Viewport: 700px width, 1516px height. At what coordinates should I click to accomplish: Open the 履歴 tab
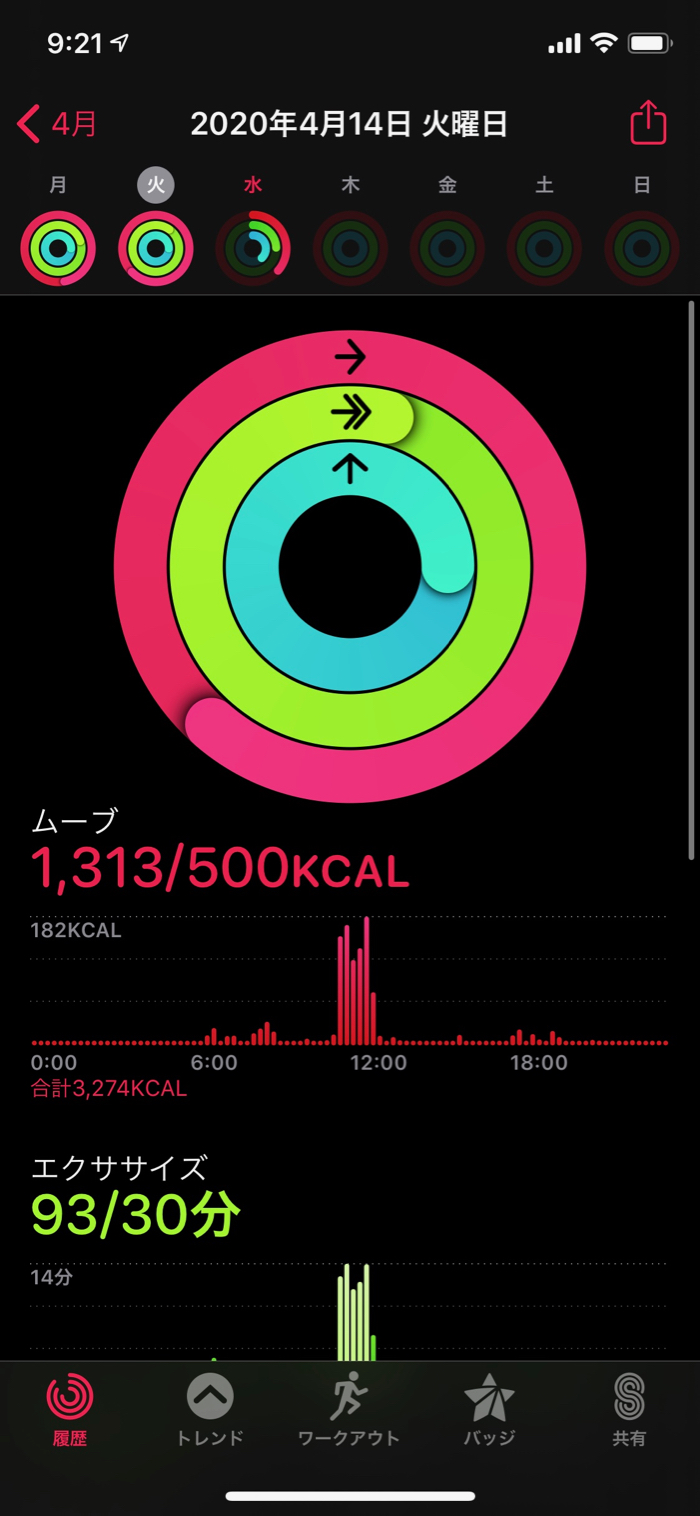point(70,1410)
